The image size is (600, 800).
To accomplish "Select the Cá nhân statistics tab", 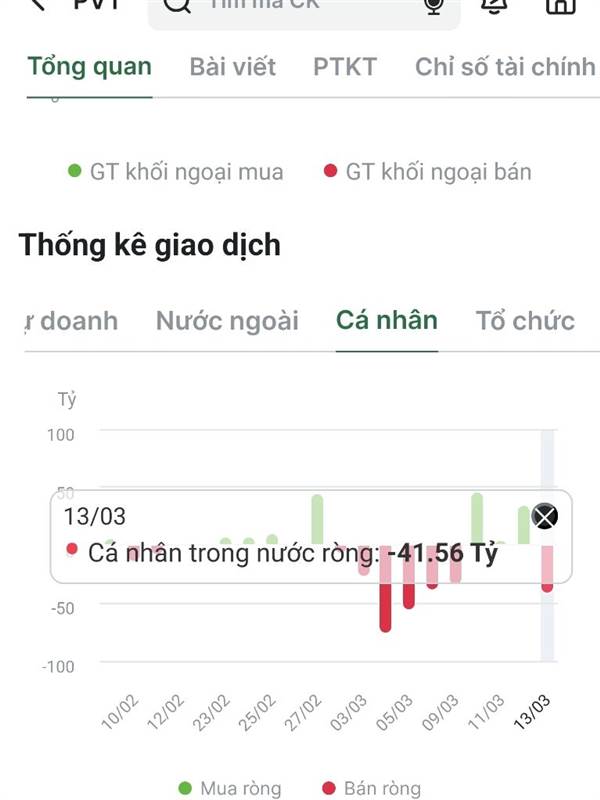I will click(387, 320).
